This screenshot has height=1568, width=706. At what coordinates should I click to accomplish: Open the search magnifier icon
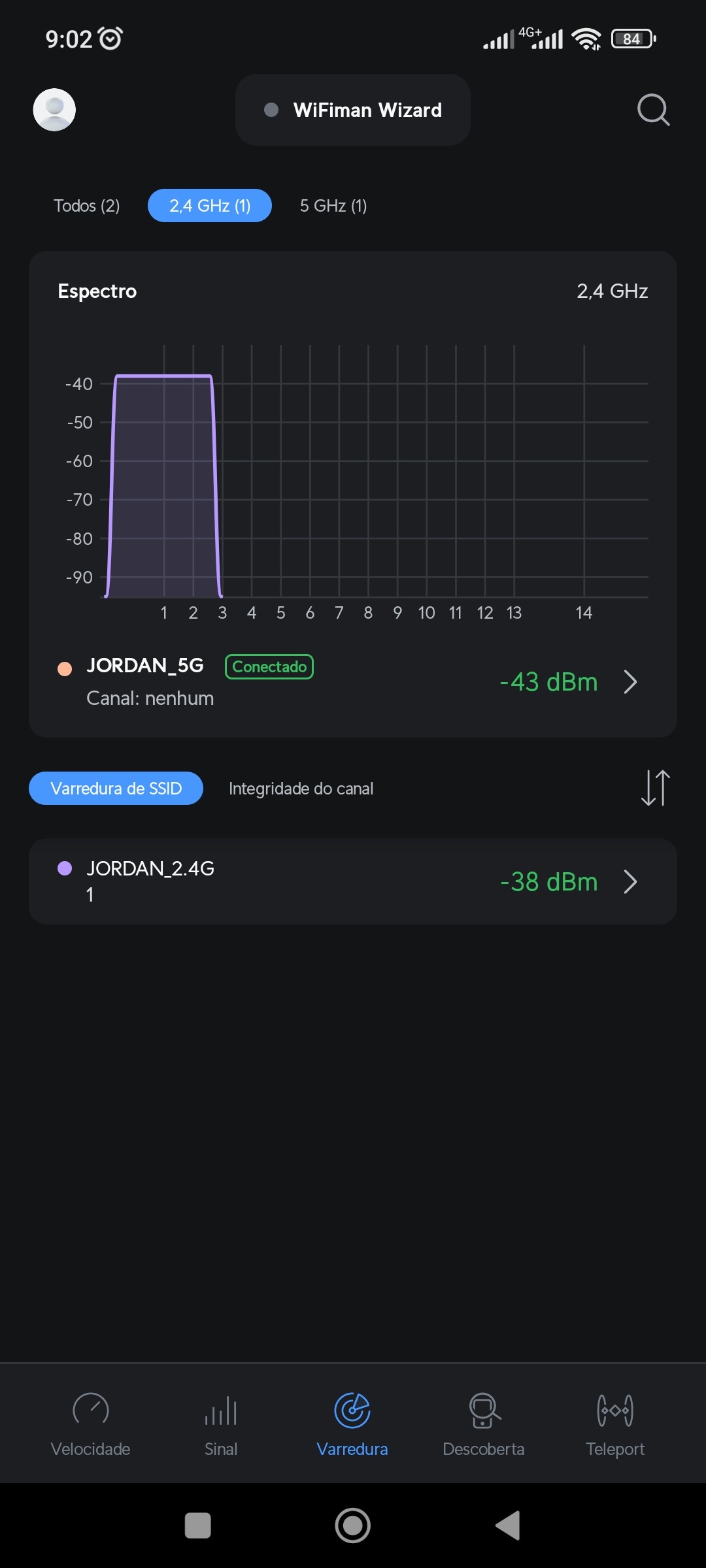(653, 110)
